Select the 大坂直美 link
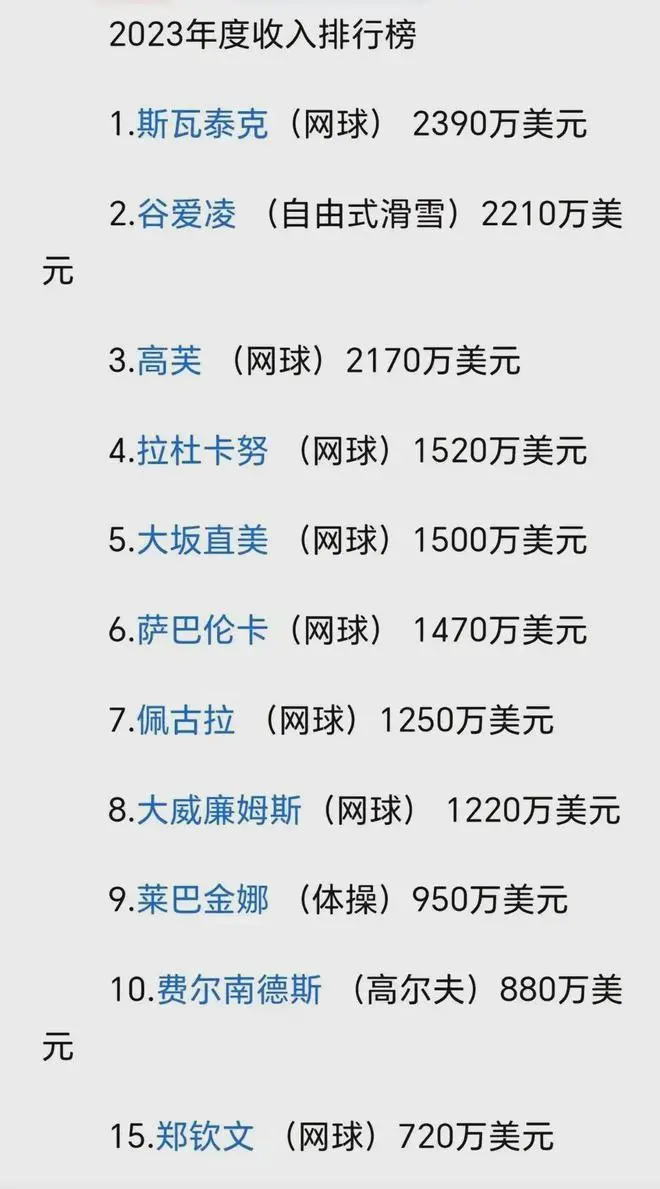This screenshot has width=660, height=1189. pos(202,541)
